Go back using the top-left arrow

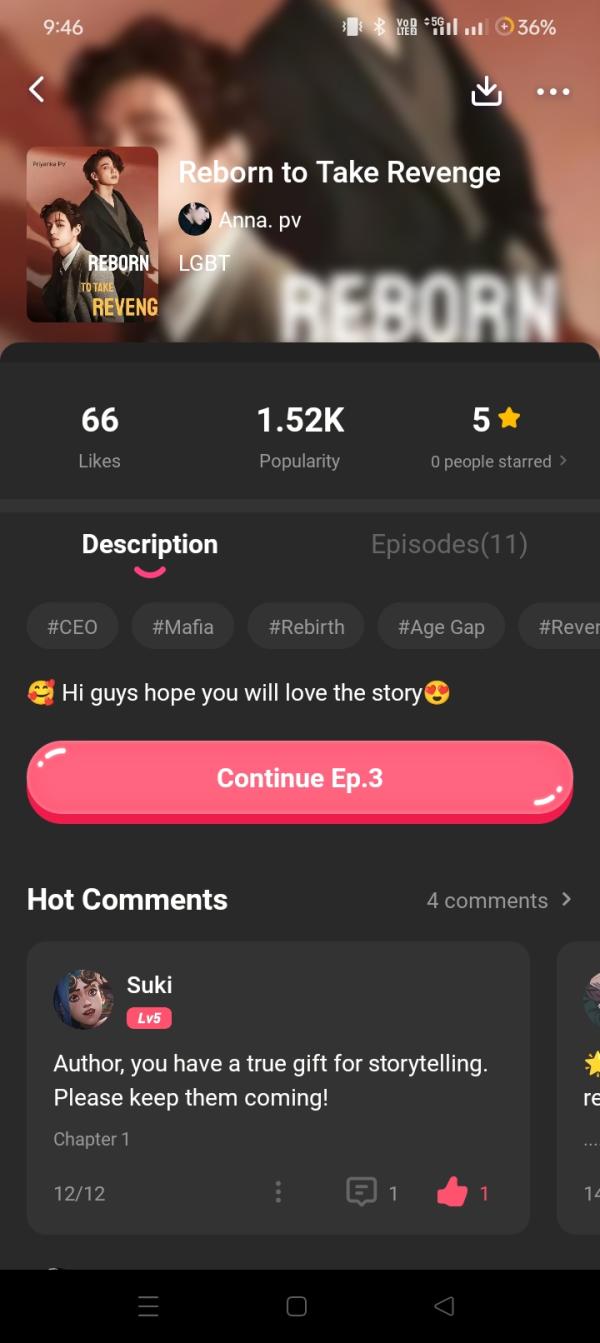tap(36, 90)
